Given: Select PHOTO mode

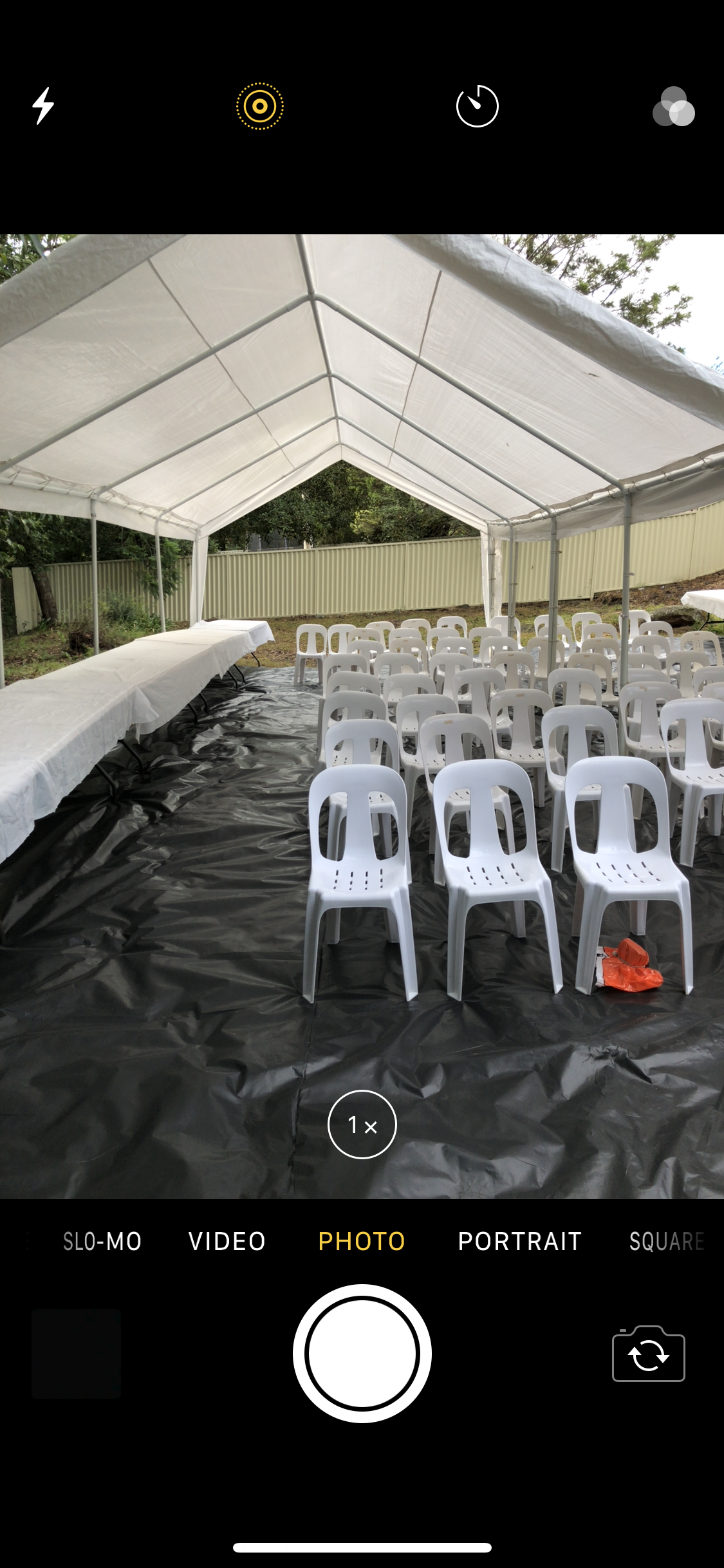Looking at the screenshot, I should 362,1241.
